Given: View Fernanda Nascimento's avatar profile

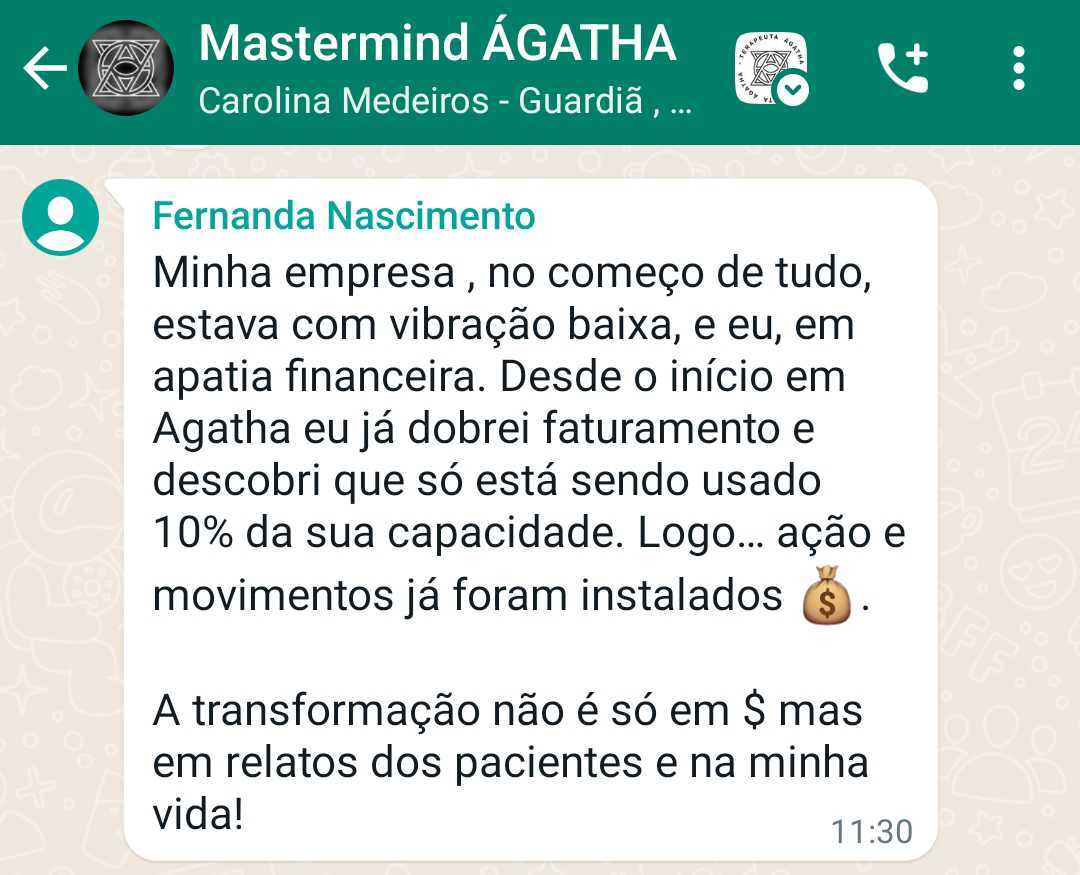Looking at the screenshot, I should point(60,217).
